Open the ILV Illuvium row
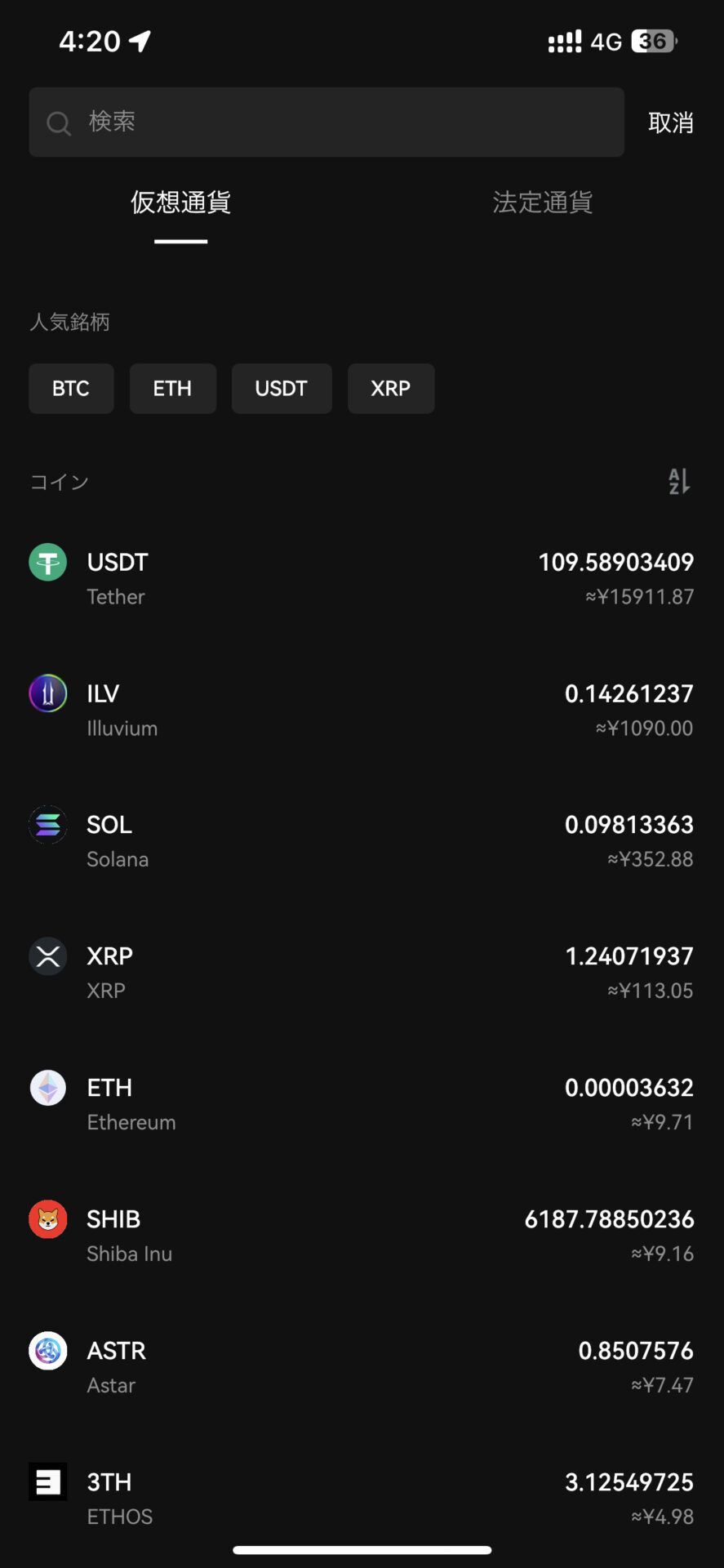This screenshot has height=1568, width=724. click(362, 710)
